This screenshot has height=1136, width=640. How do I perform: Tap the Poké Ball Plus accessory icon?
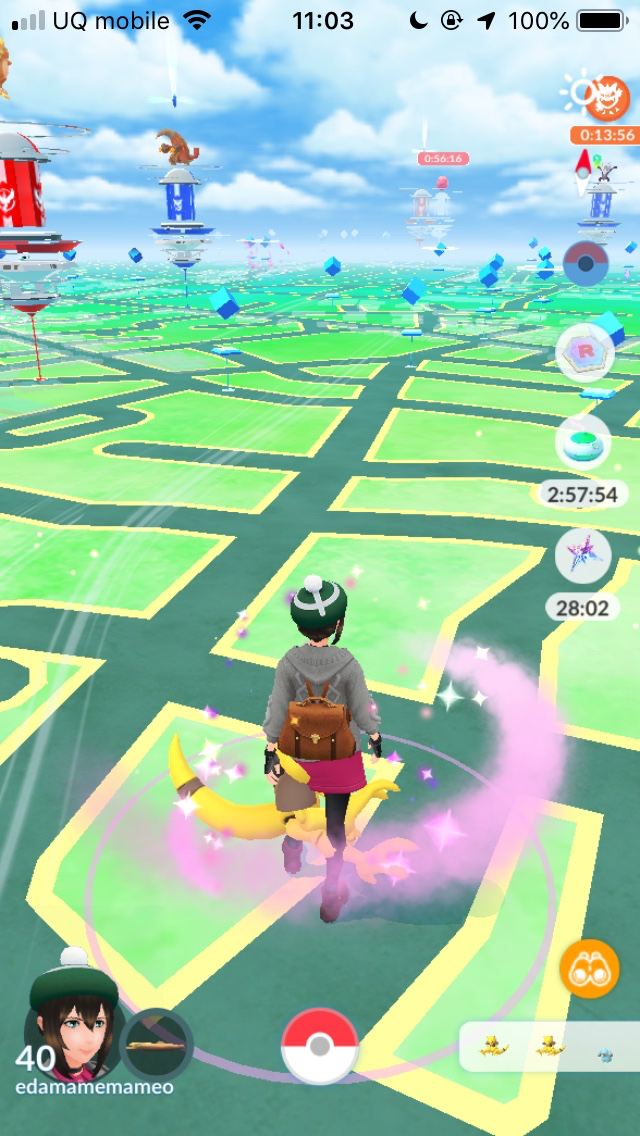585,263
